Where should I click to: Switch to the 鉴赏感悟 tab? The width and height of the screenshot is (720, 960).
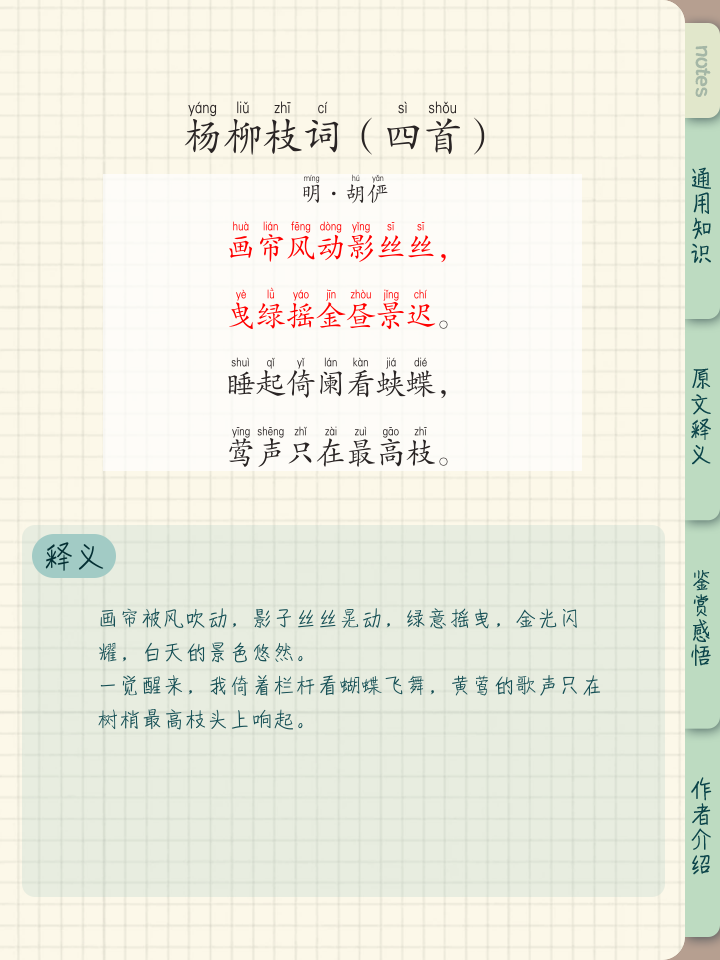pos(702,618)
